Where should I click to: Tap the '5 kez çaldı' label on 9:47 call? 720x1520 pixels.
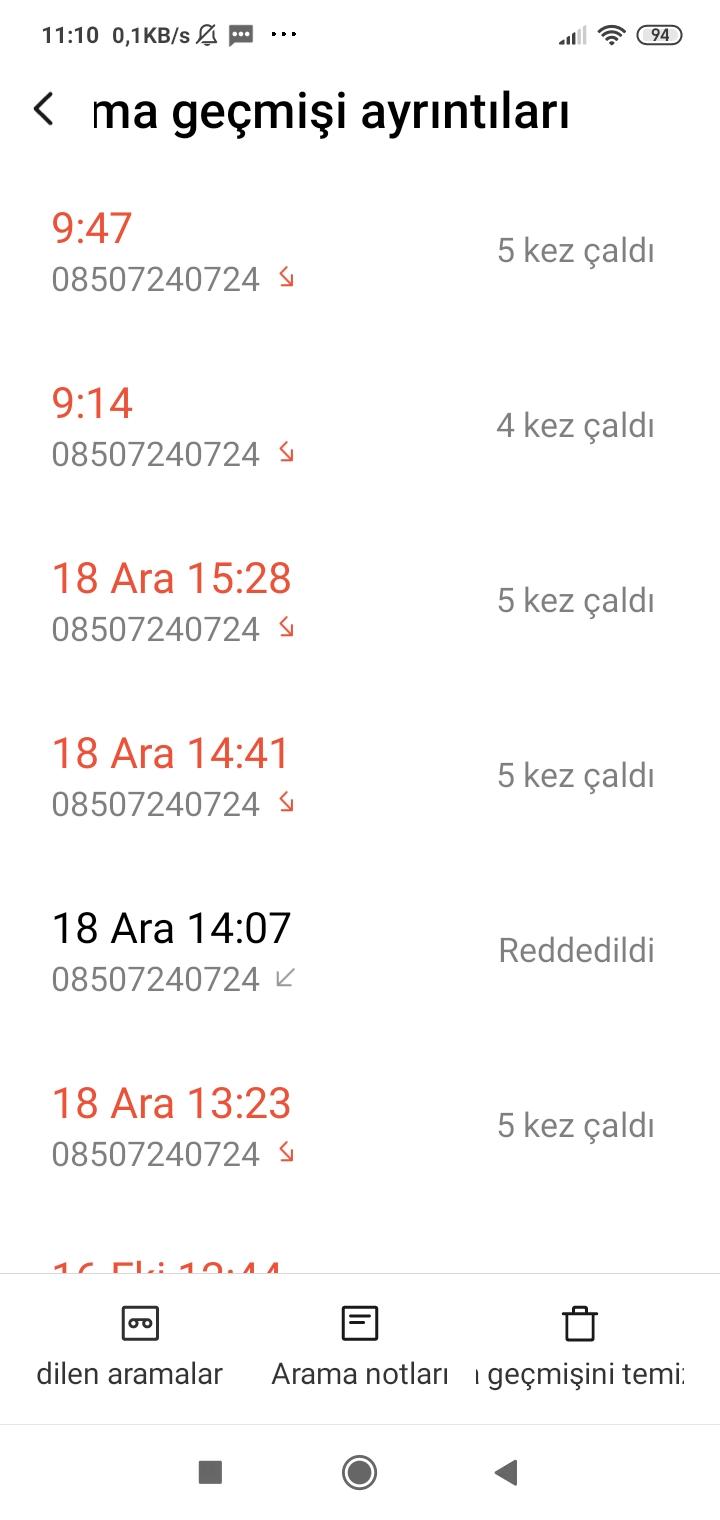(x=576, y=250)
